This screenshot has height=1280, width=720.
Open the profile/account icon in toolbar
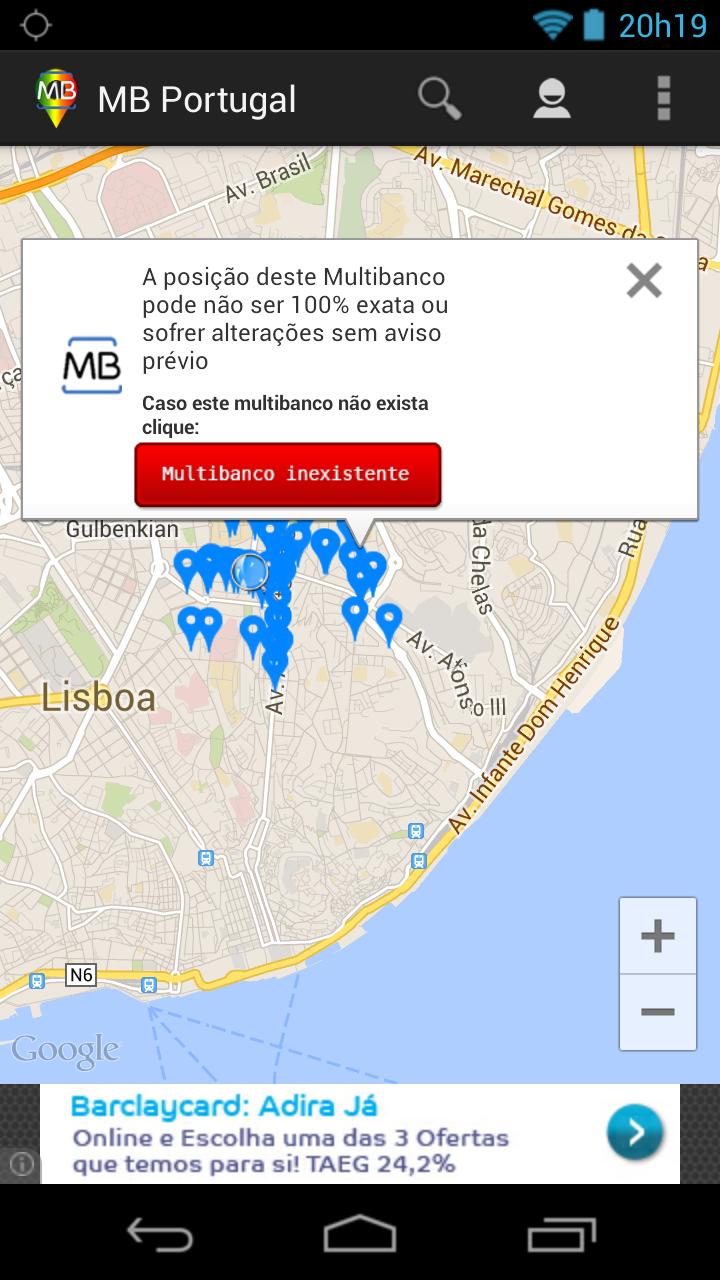coord(551,98)
